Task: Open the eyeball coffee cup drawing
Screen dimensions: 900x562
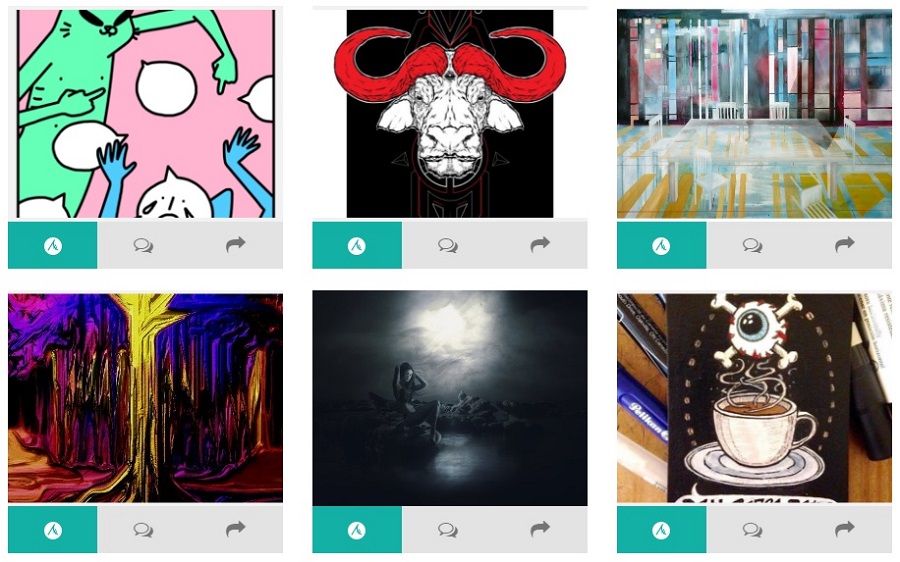Action: (x=754, y=397)
